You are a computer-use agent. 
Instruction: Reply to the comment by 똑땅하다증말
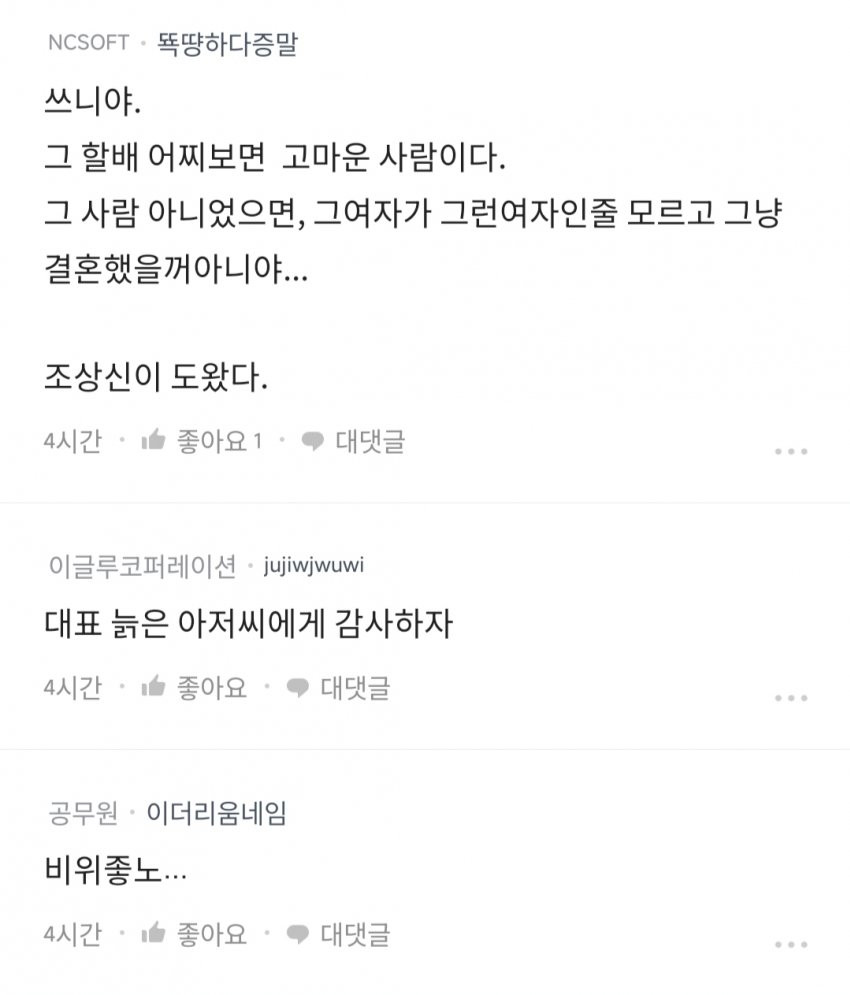point(354,441)
